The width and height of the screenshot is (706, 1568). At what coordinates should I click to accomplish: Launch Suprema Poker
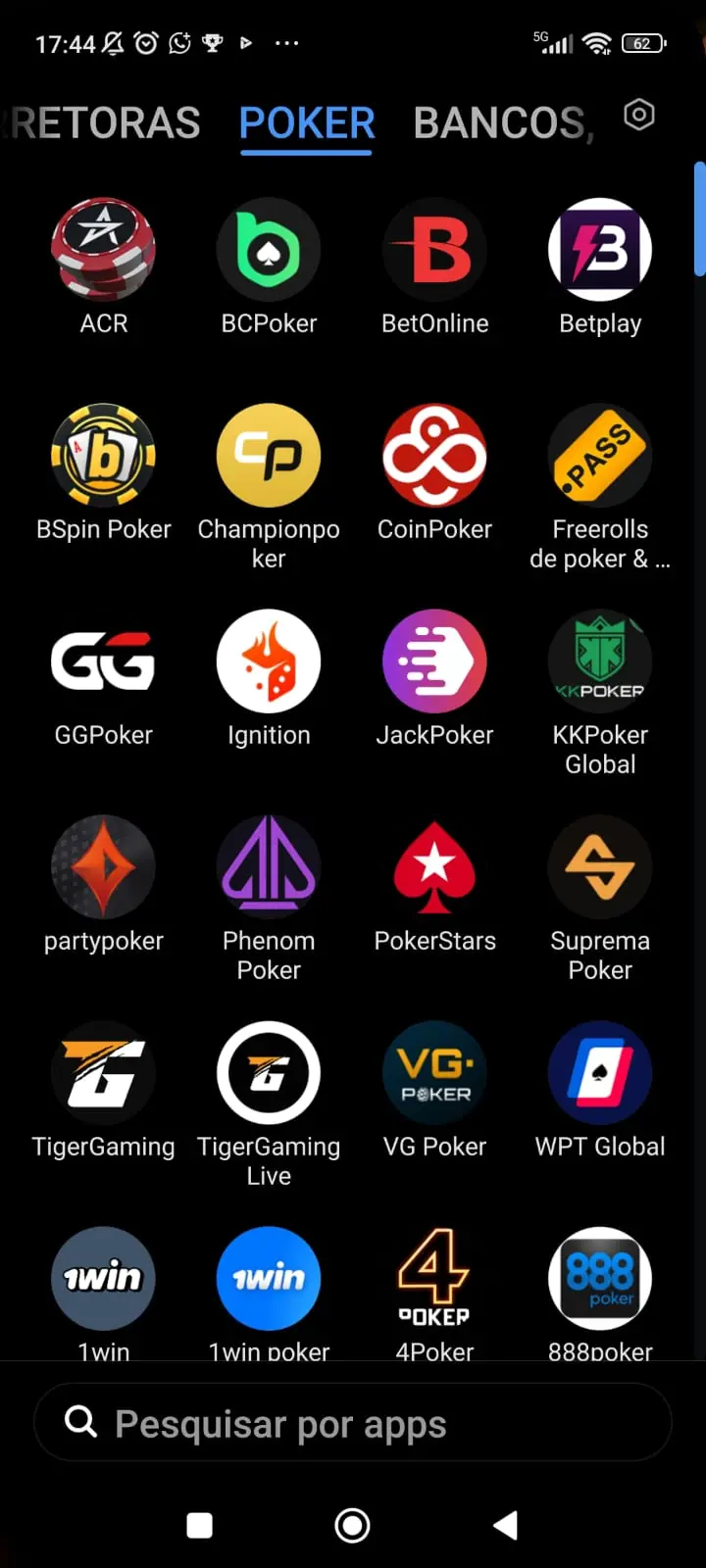pyautogui.click(x=600, y=867)
